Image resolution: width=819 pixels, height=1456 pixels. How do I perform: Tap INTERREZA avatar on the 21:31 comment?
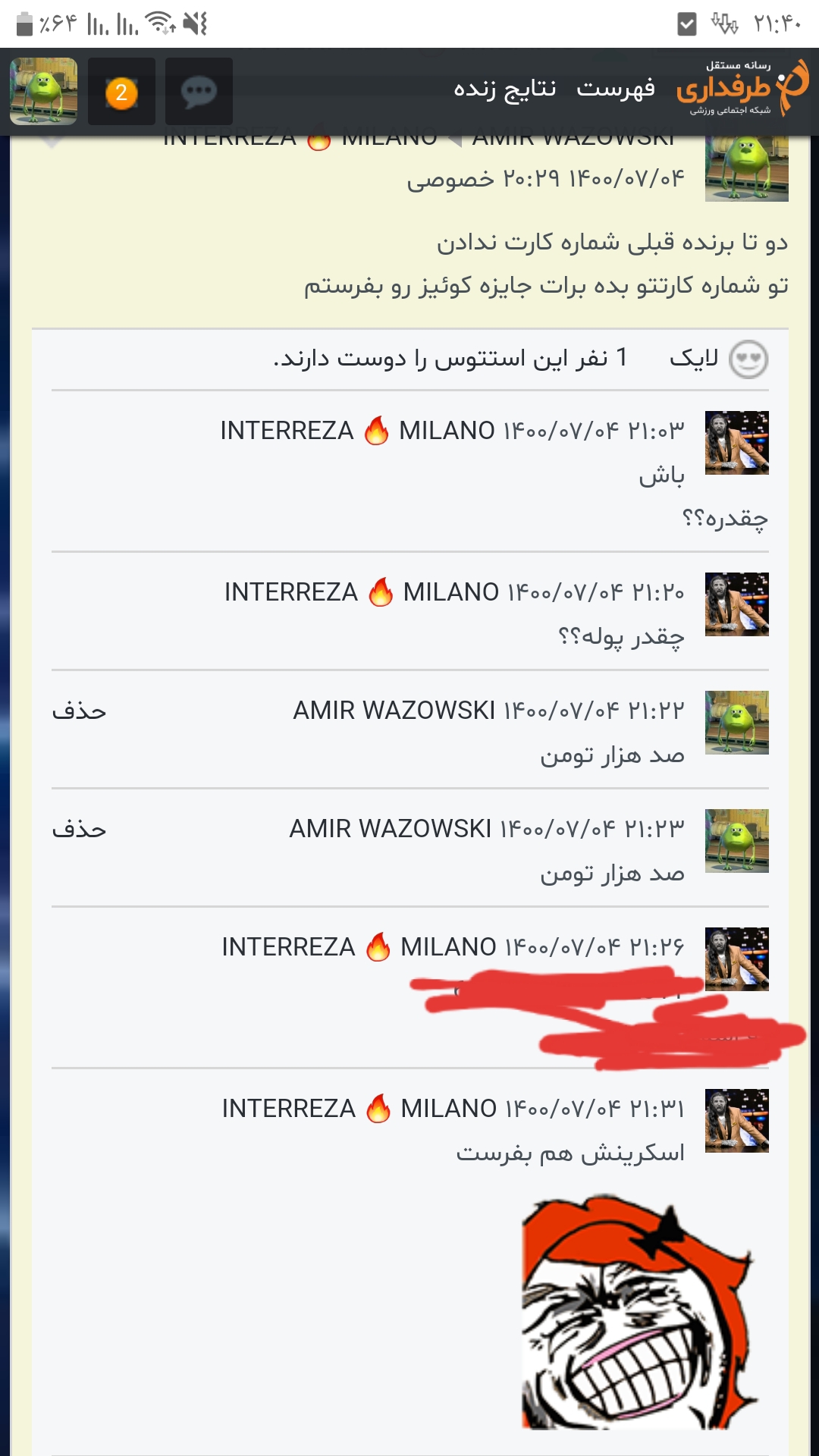(737, 1121)
